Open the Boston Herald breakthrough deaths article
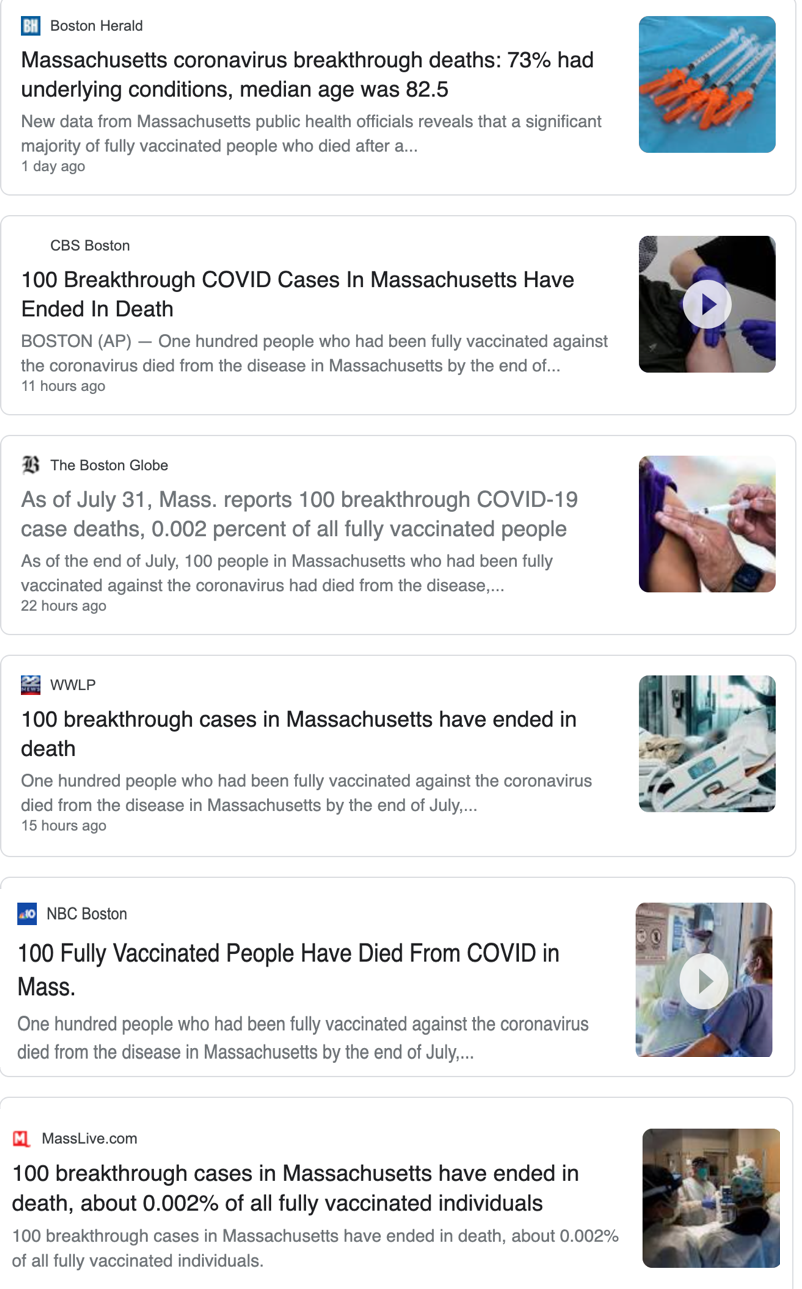 pos(307,75)
